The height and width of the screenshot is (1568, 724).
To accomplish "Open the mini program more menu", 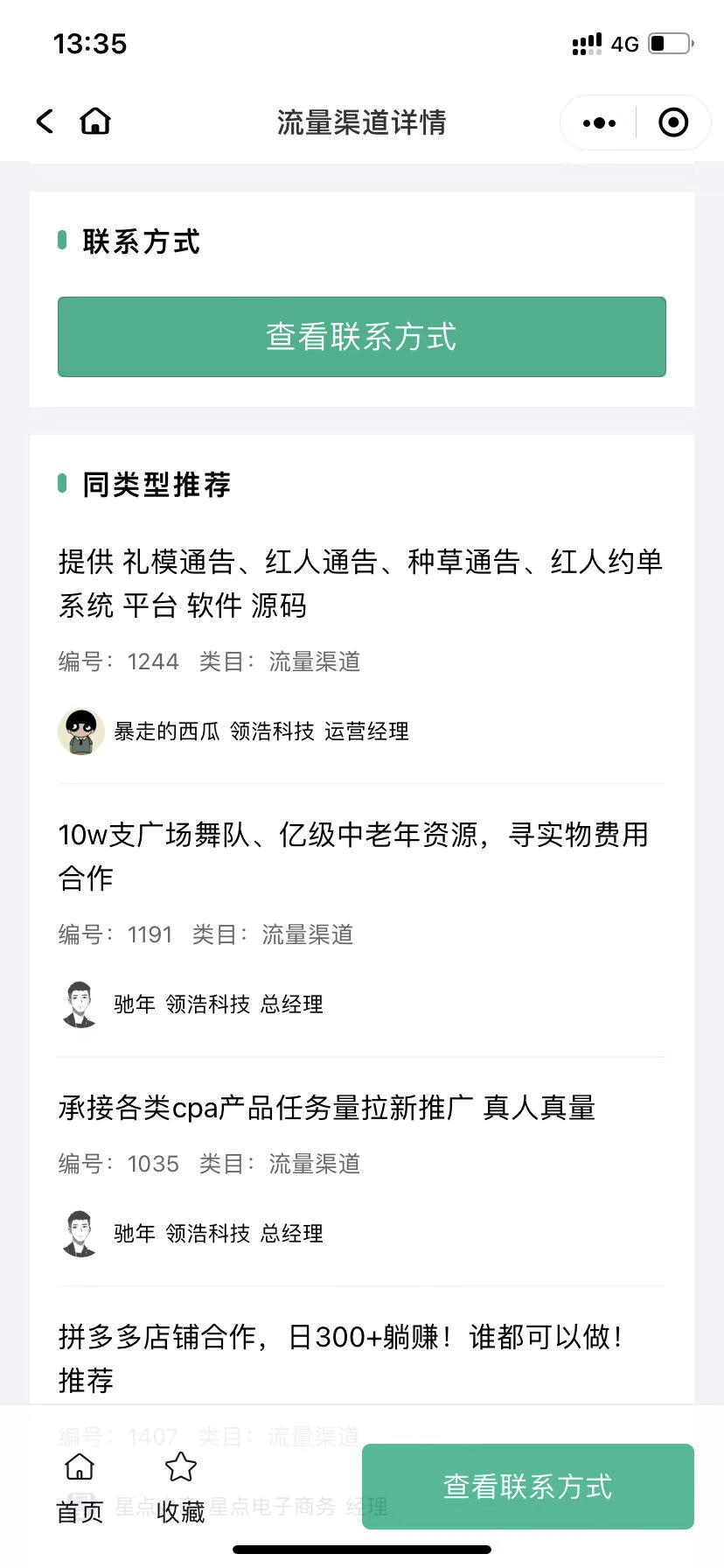I will (599, 123).
